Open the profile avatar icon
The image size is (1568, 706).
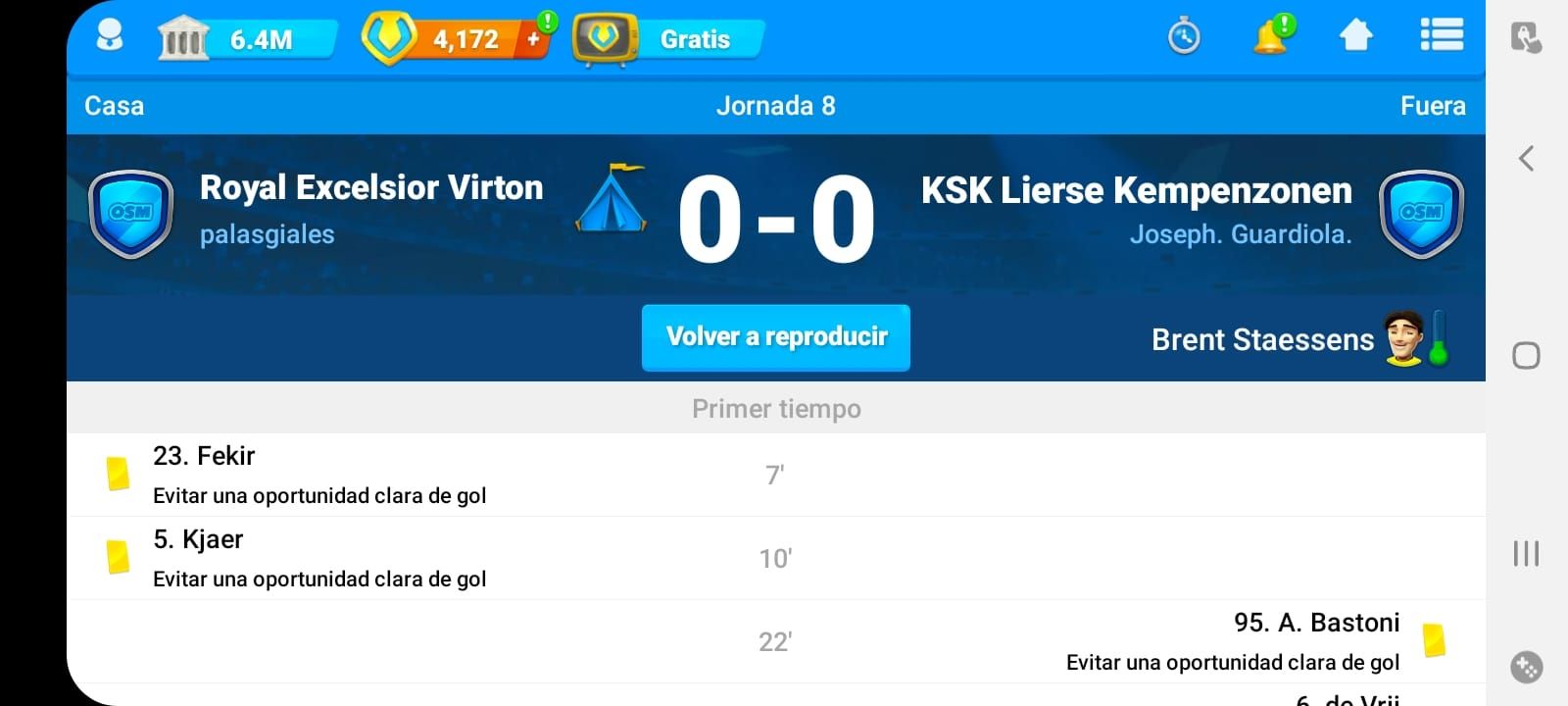coord(110,36)
